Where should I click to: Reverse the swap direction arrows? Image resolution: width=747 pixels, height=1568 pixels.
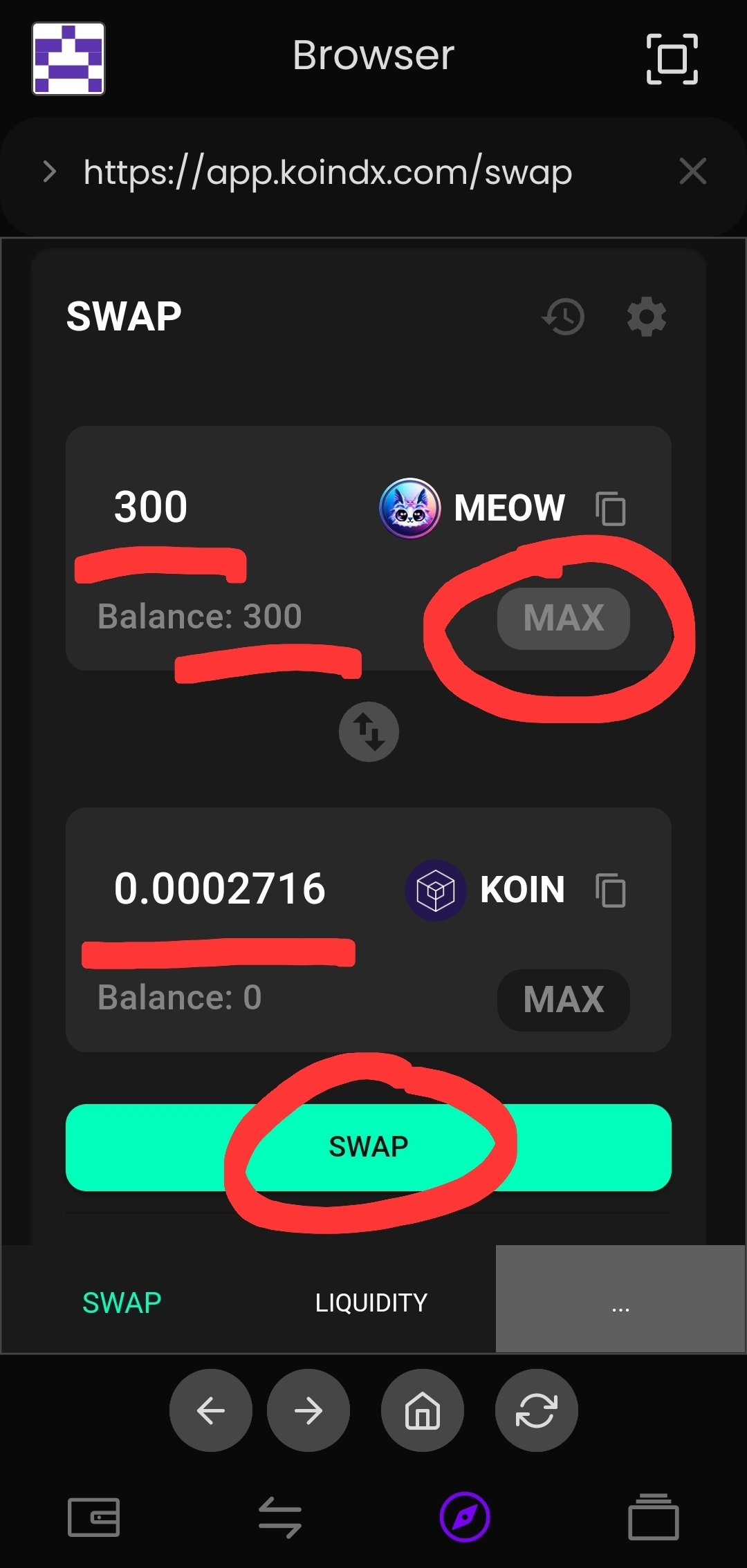tap(369, 731)
